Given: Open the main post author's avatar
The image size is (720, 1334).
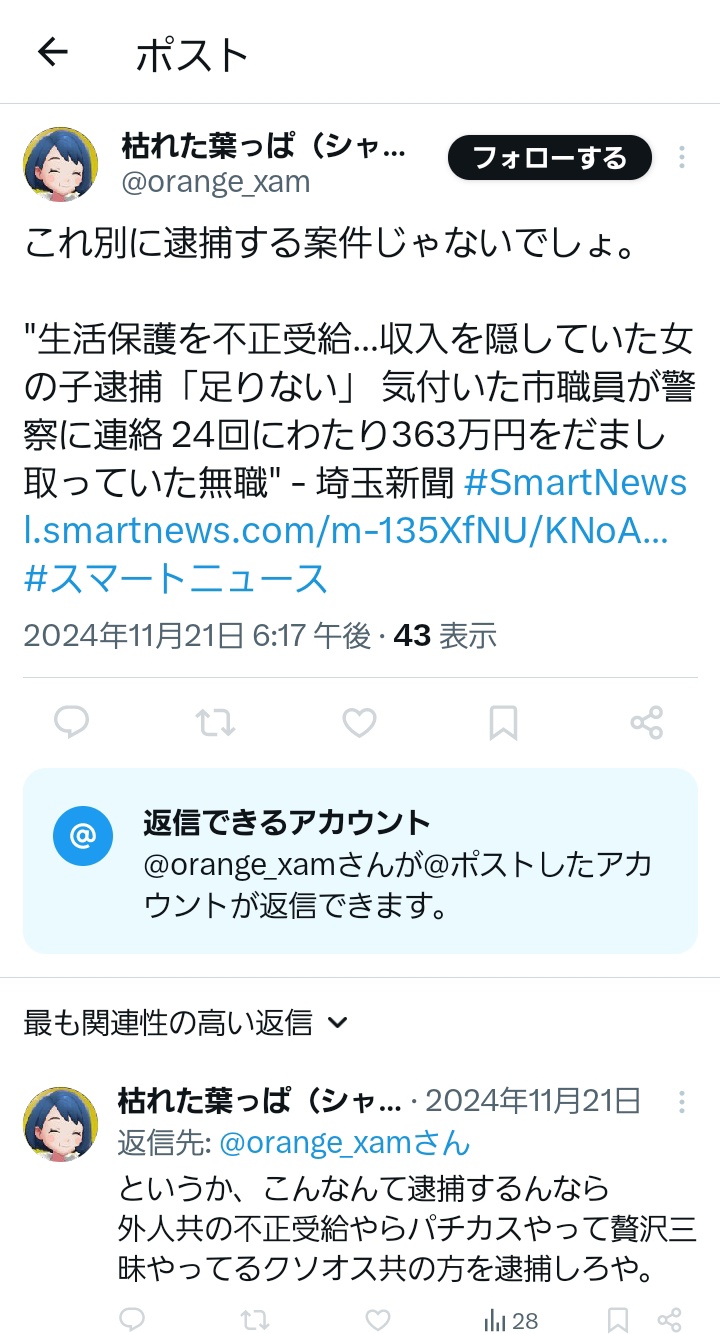Looking at the screenshot, I should pyautogui.click(x=61, y=164).
